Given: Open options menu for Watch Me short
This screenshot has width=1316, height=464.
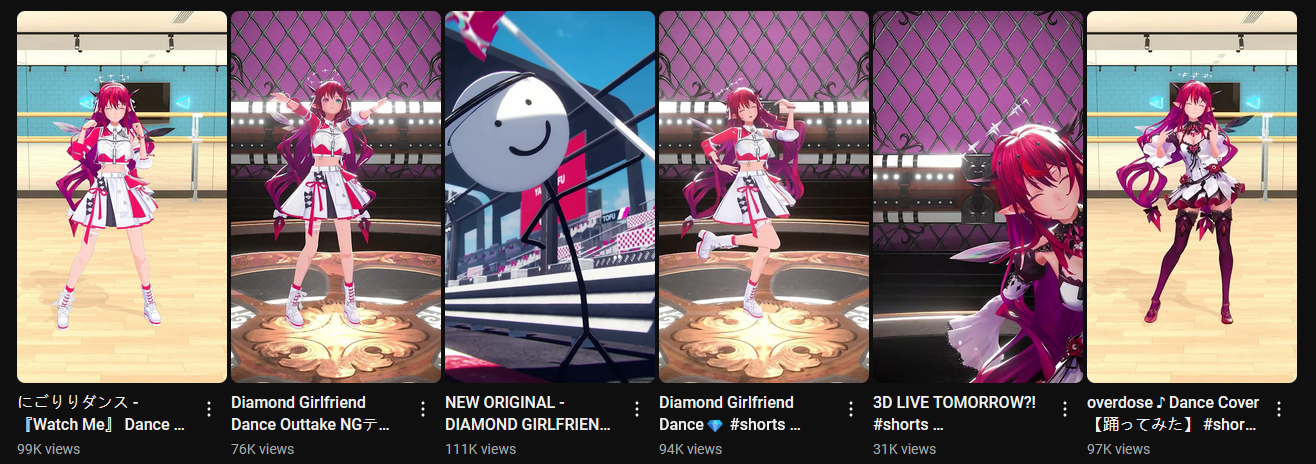Looking at the screenshot, I should (x=209, y=410).
